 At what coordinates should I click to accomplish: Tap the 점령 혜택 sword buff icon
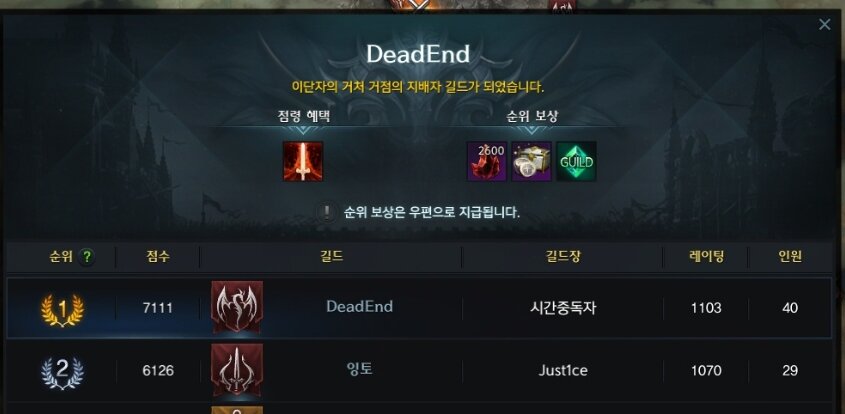tap(302, 161)
